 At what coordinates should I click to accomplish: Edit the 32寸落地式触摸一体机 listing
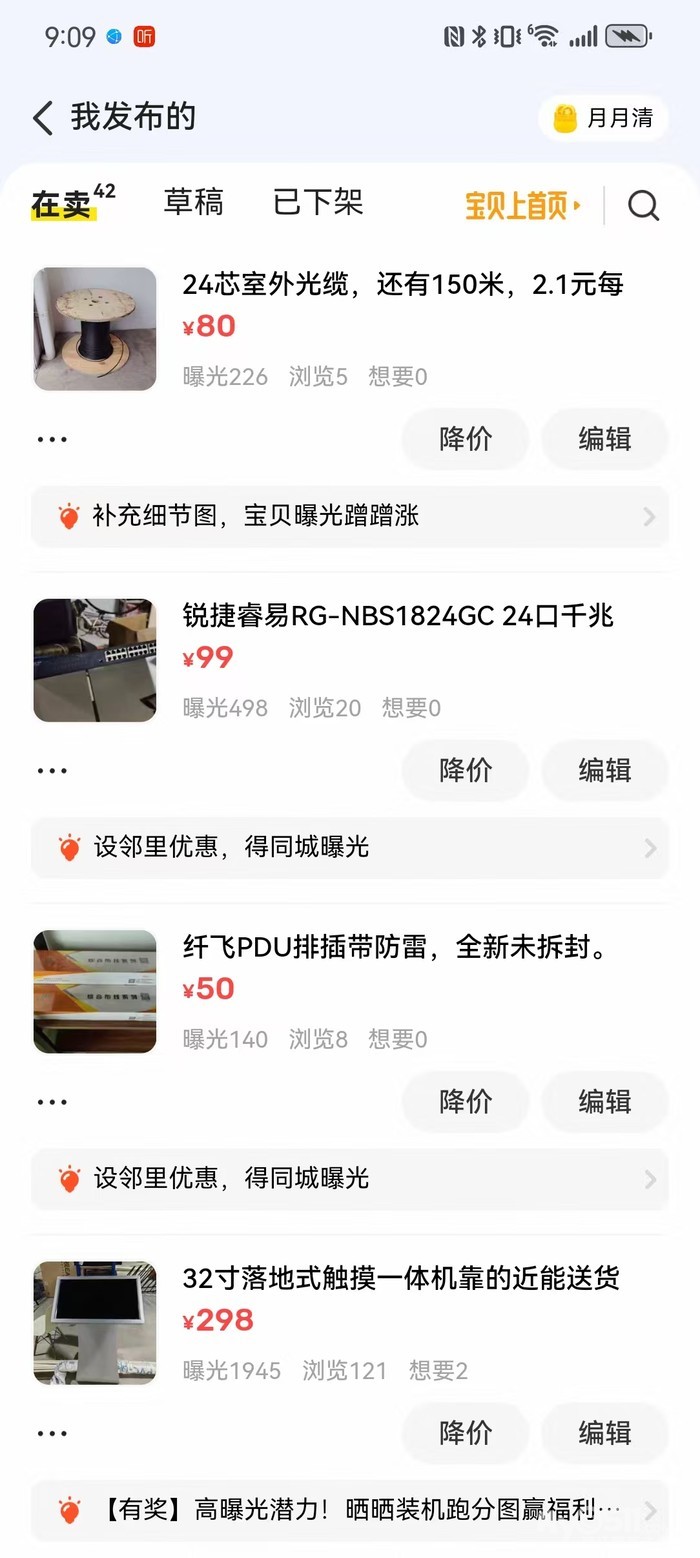pyautogui.click(x=604, y=1433)
